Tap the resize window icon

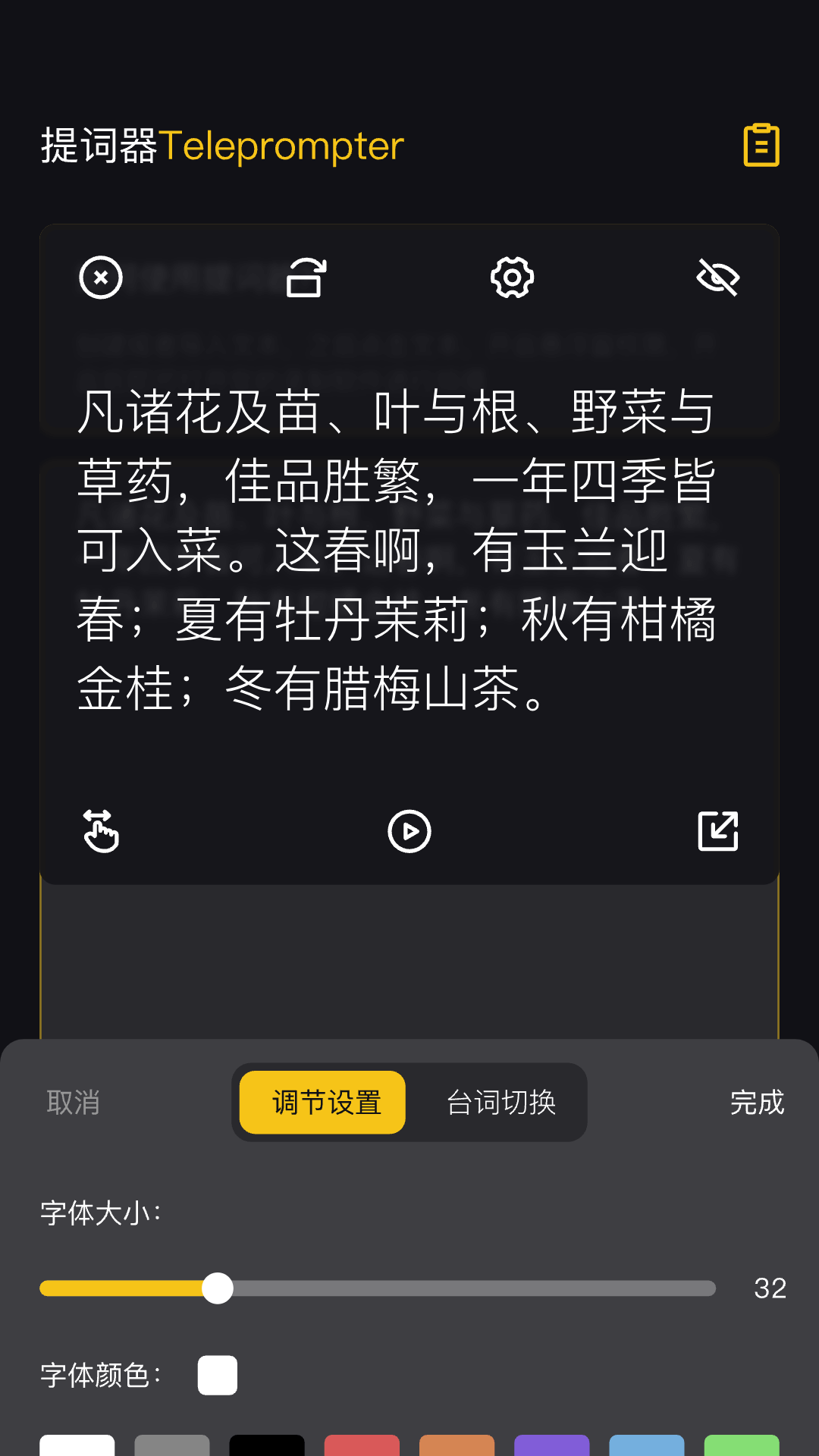tap(718, 831)
